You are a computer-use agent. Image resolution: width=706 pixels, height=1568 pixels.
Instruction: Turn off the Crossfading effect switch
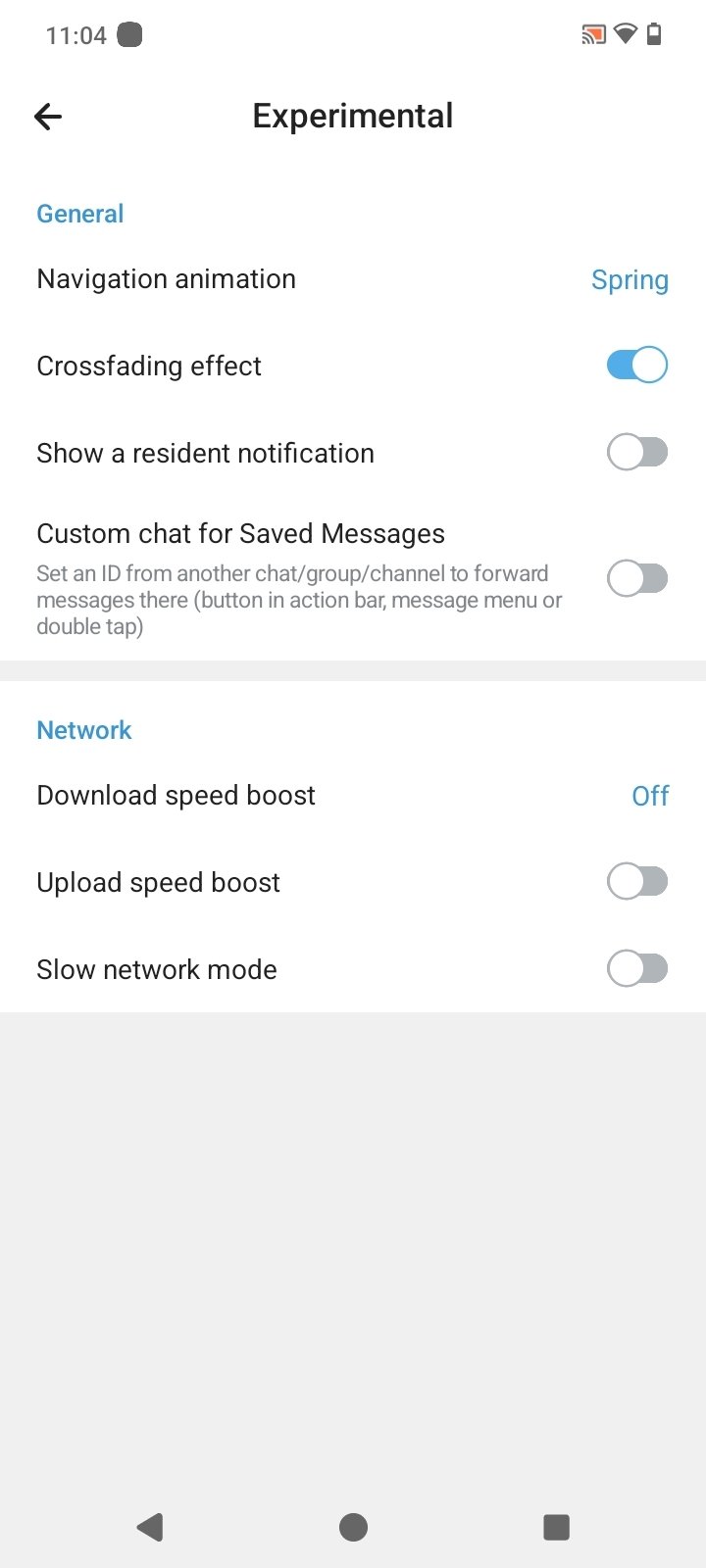coord(636,366)
